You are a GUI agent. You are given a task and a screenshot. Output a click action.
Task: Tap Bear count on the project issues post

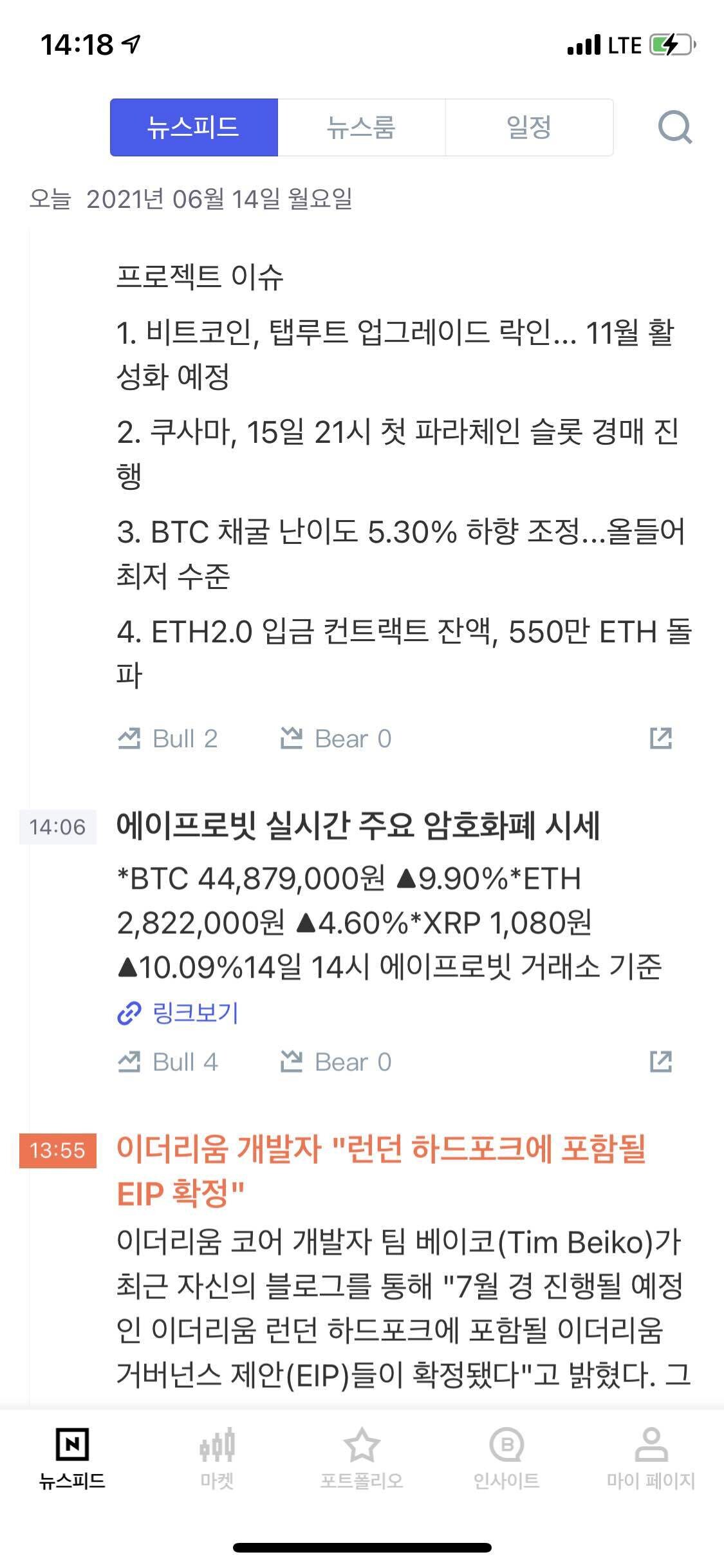pyautogui.click(x=336, y=738)
